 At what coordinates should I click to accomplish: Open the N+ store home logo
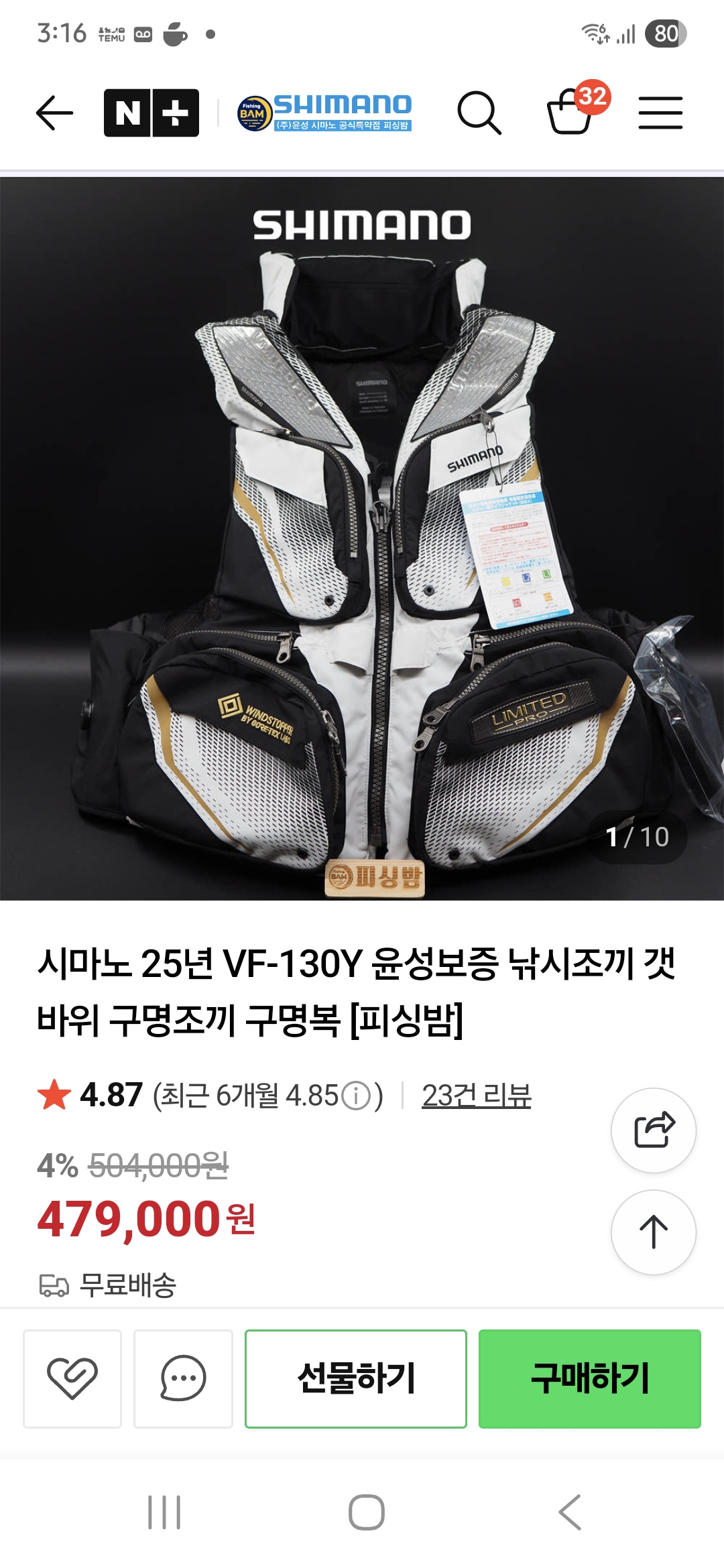(x=152, y=113)
